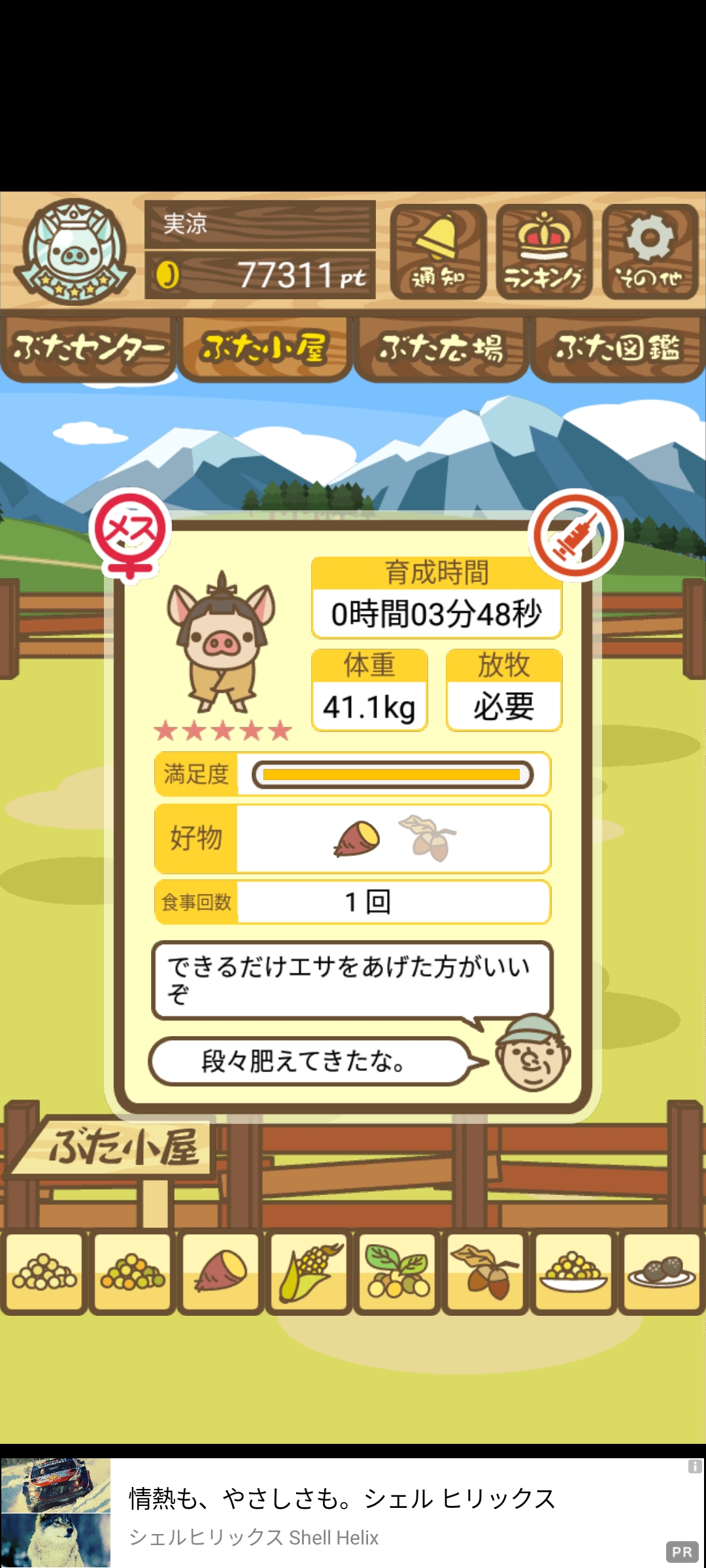Tap the crossed-out syringe icon
The image size is (706, 1568).
(x=575, y=535)
